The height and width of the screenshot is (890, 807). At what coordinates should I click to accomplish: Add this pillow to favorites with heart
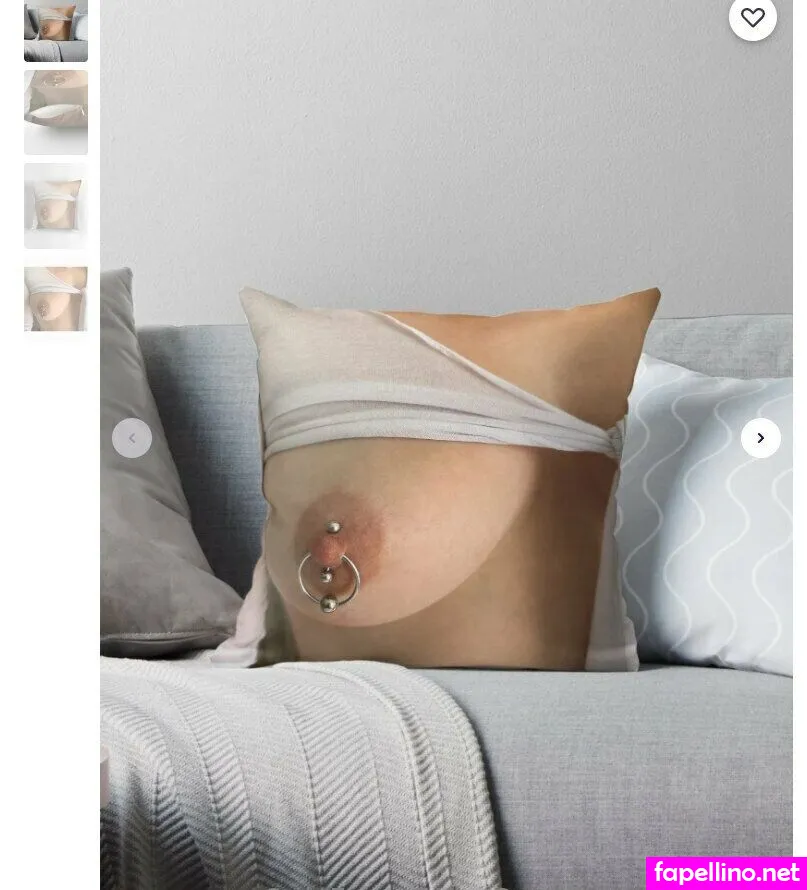[752, 18]
